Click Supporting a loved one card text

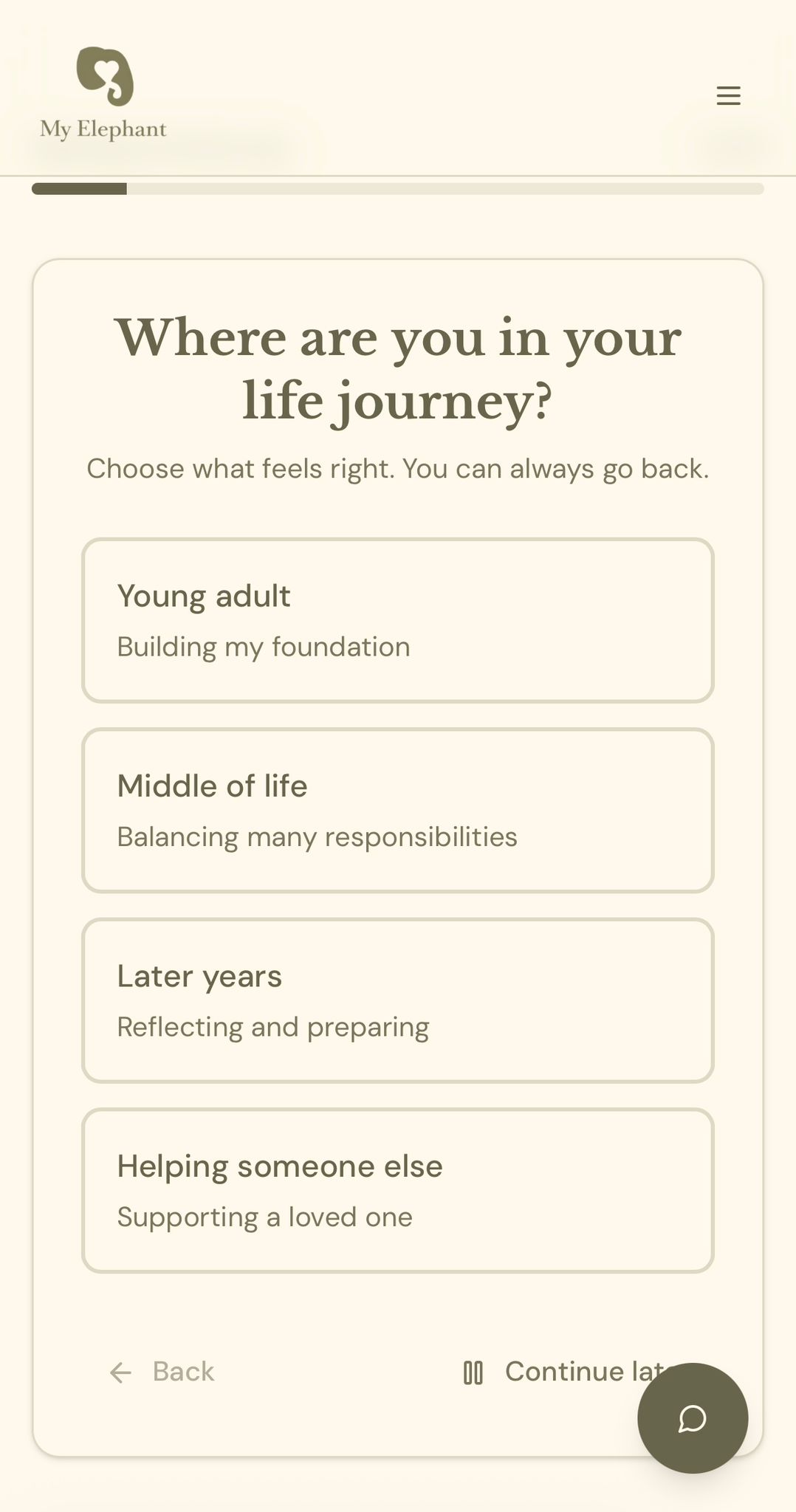(264, 1216)
